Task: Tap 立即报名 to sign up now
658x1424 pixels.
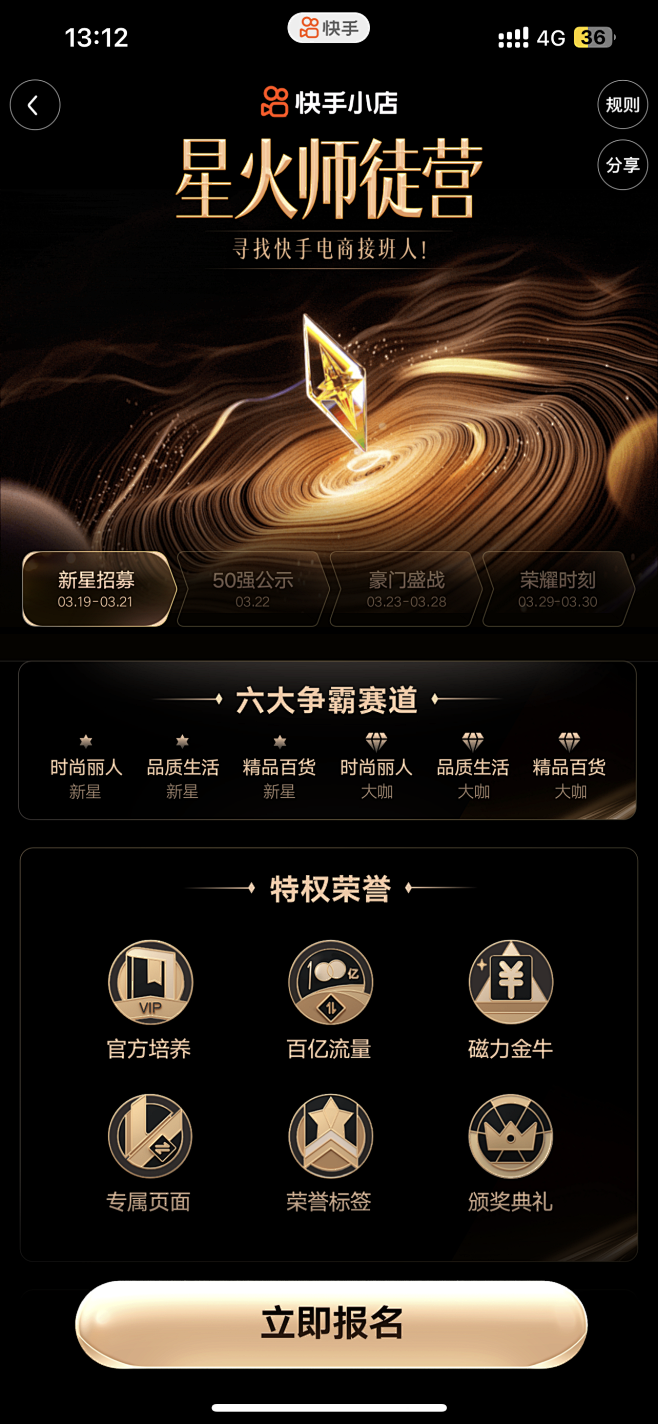Action: point(331,1323)
